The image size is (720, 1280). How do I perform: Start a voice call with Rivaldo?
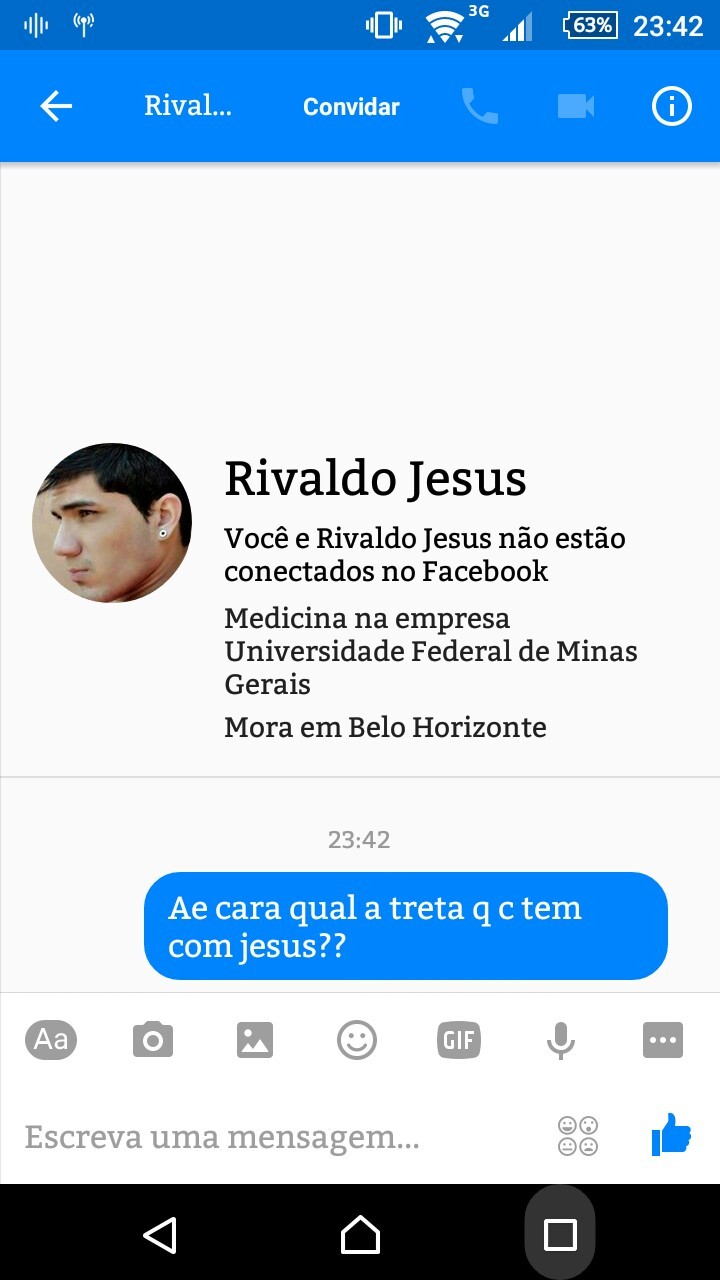point(479,106)
